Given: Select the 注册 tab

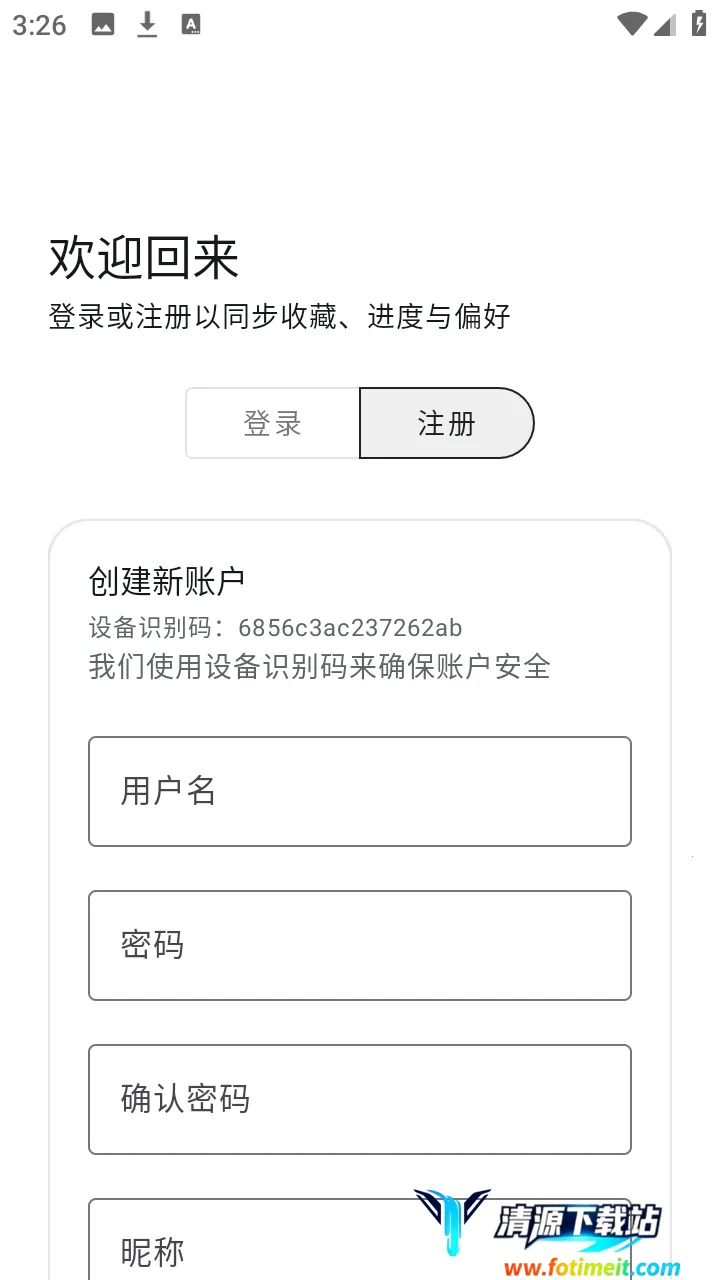Looking at the screenshot, I should (x=446, y=423).
